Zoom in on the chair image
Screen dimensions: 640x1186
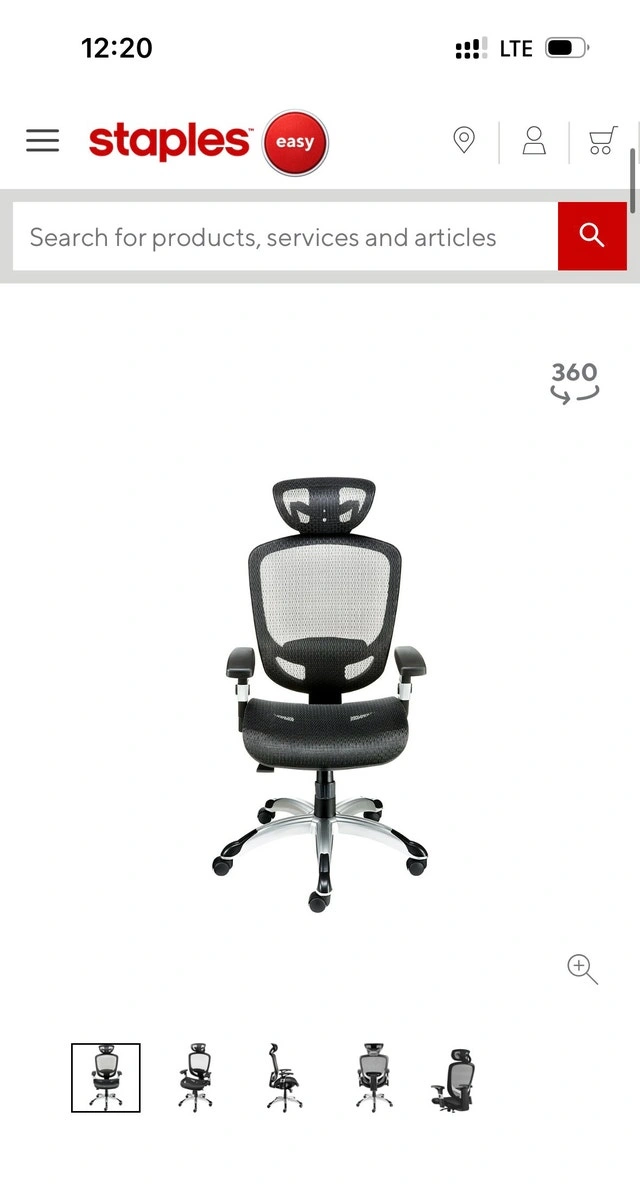click(582, 969)
